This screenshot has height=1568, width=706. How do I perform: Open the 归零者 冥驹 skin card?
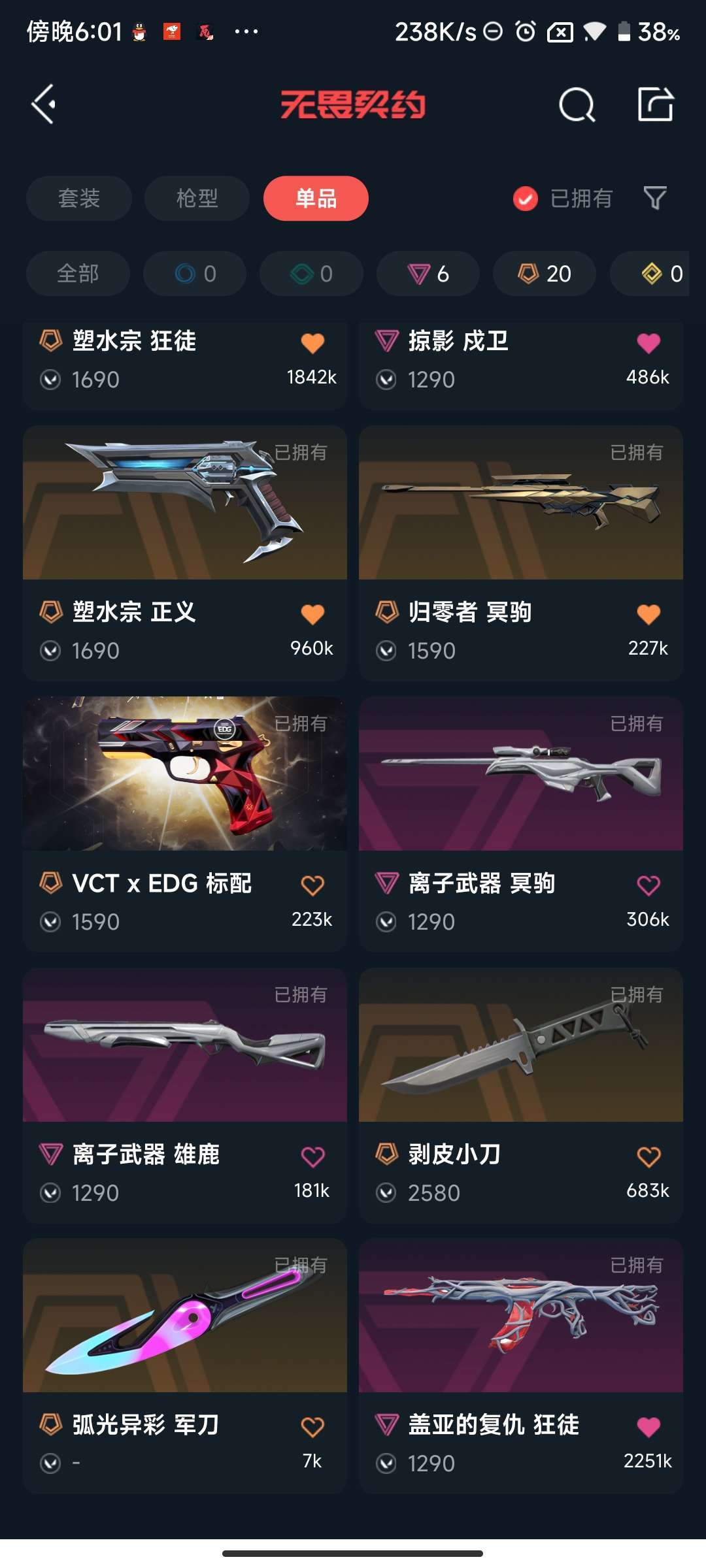point(521,503)
